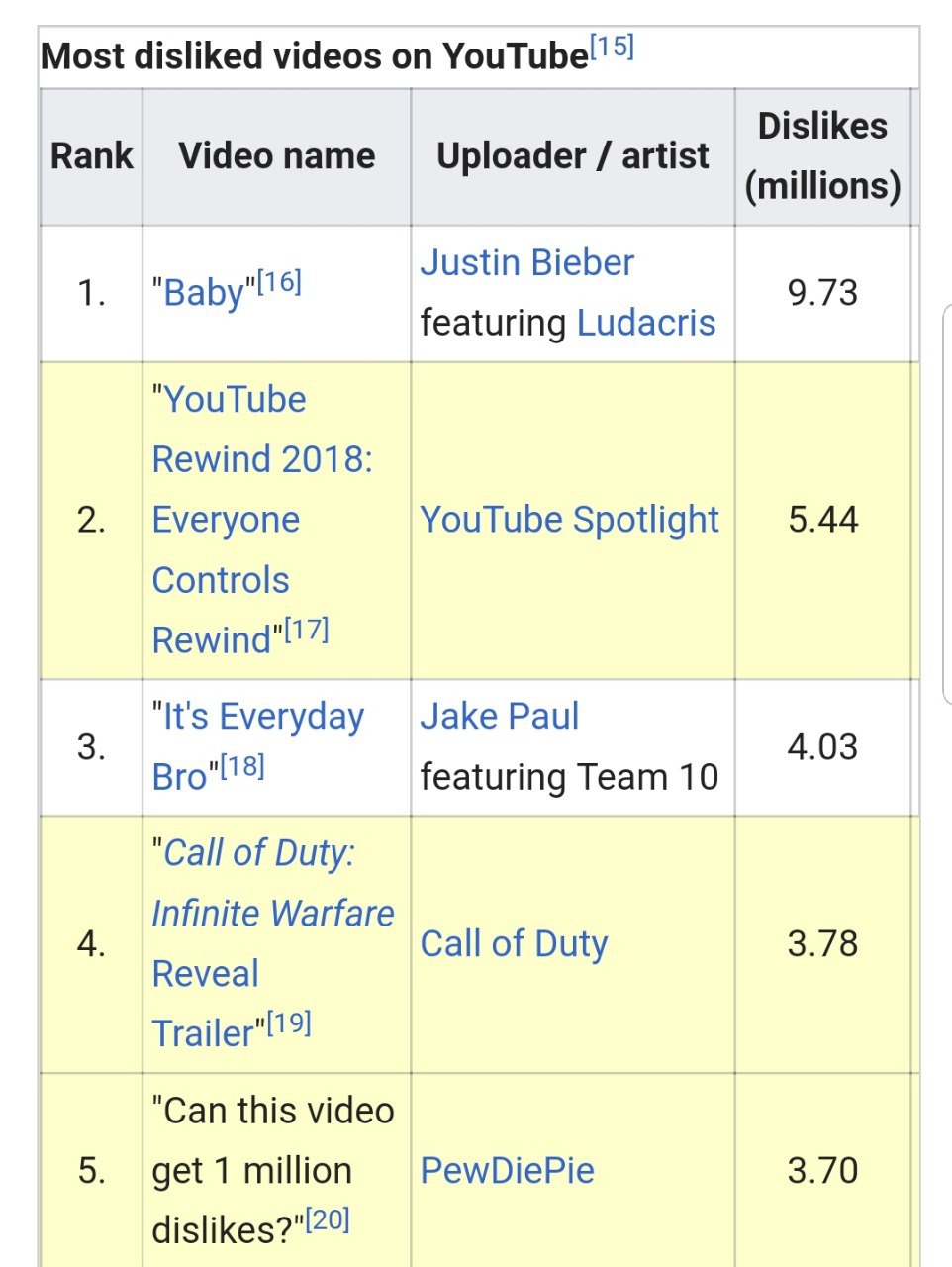Open the Ludacris link
This screenshot has height=1267, width=952.
[x=645, y=323]
